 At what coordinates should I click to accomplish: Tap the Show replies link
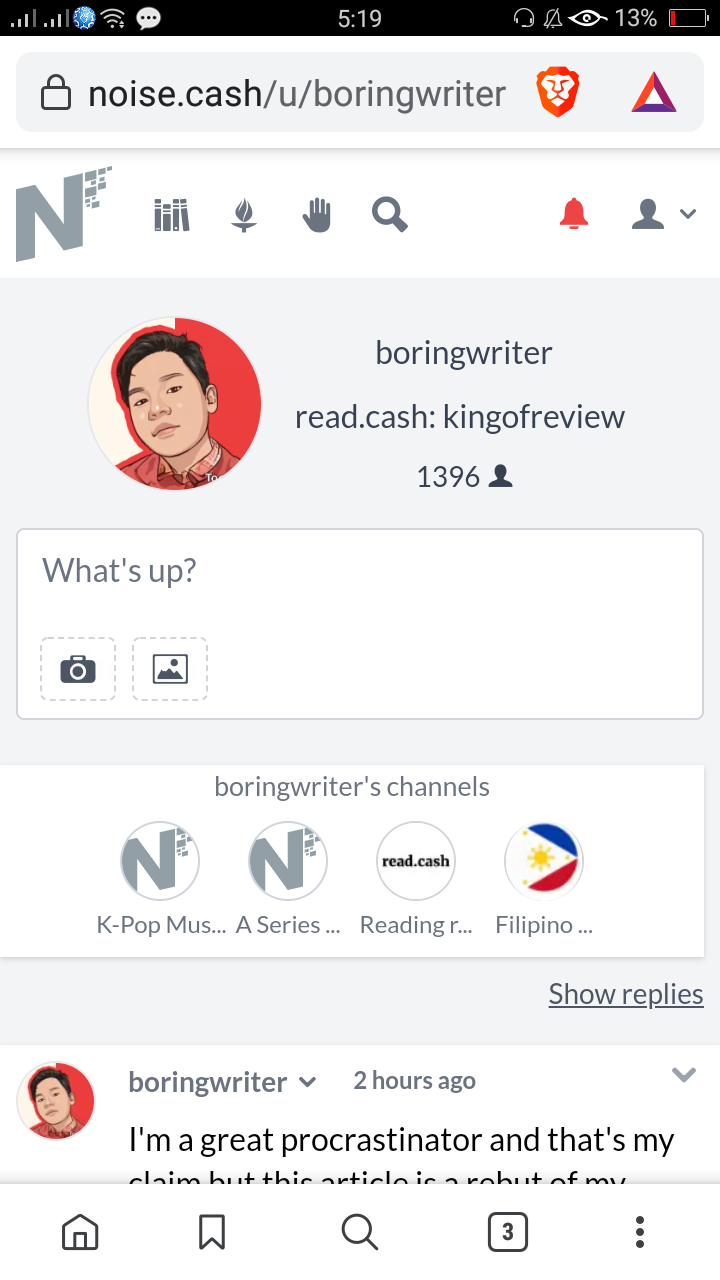(x=626, y=994)
